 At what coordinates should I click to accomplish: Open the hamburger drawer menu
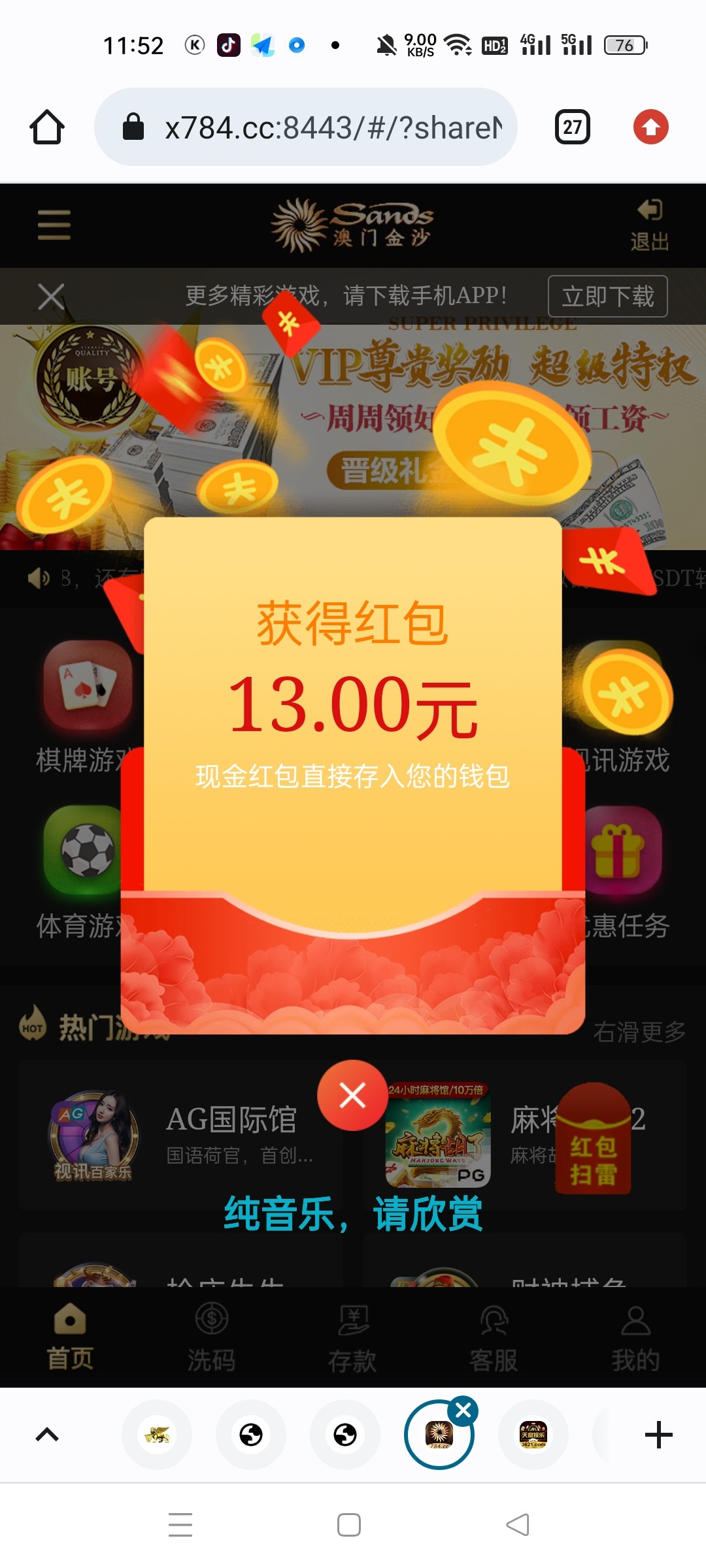coord(54,225)
